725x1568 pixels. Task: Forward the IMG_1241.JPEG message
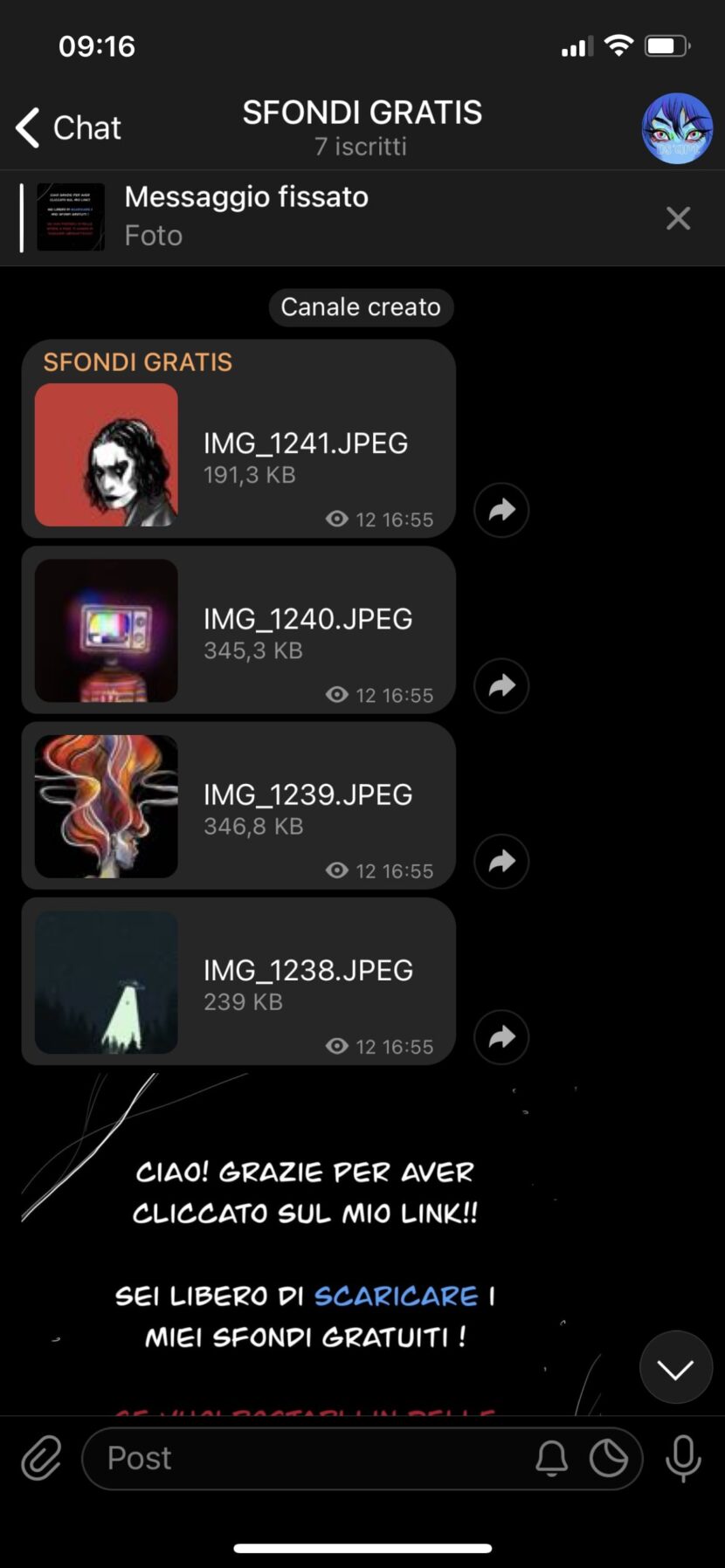coord(501,510)
